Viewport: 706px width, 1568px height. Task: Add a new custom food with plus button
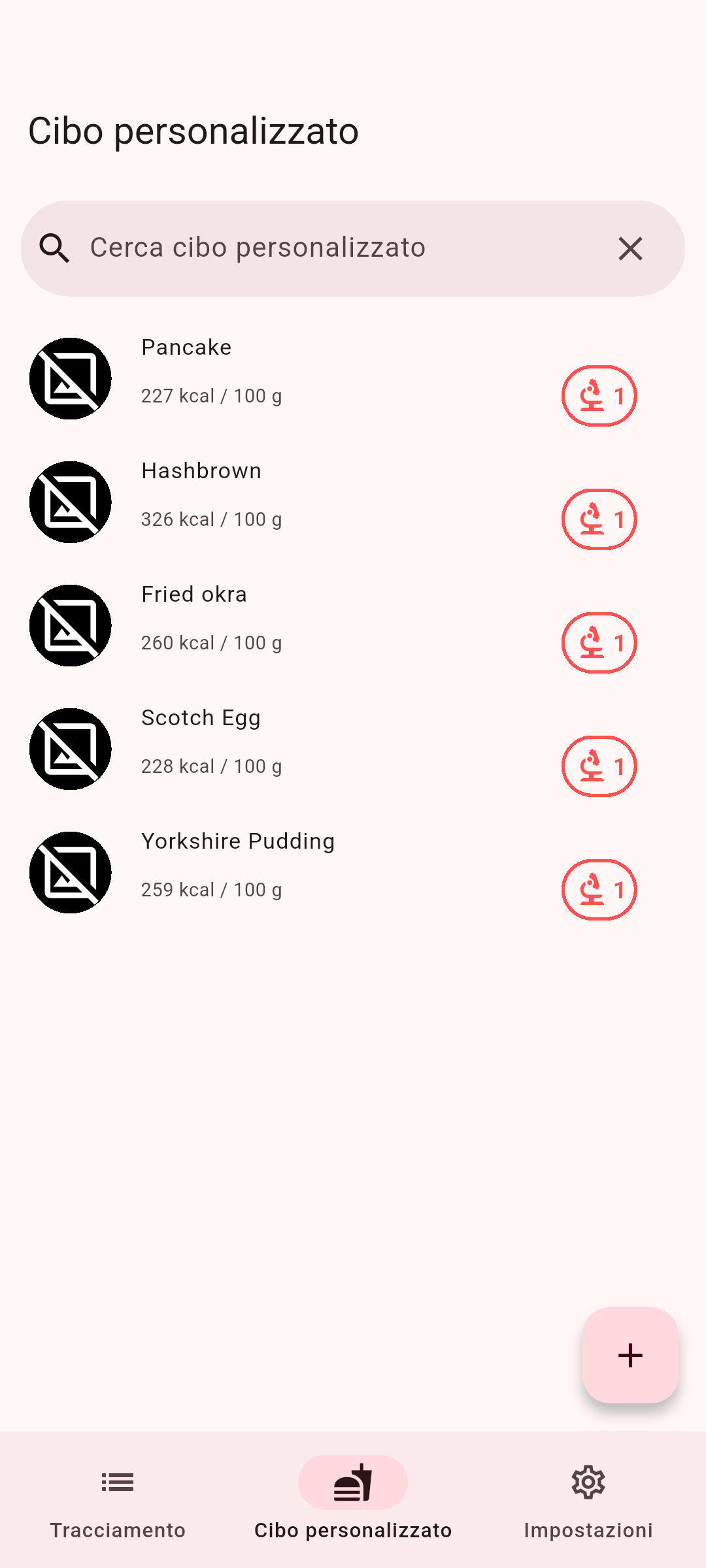tap(630, 1355)
